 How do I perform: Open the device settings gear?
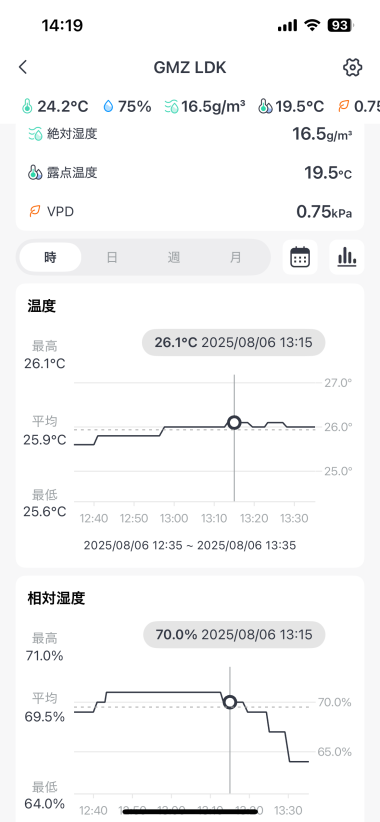353,67
